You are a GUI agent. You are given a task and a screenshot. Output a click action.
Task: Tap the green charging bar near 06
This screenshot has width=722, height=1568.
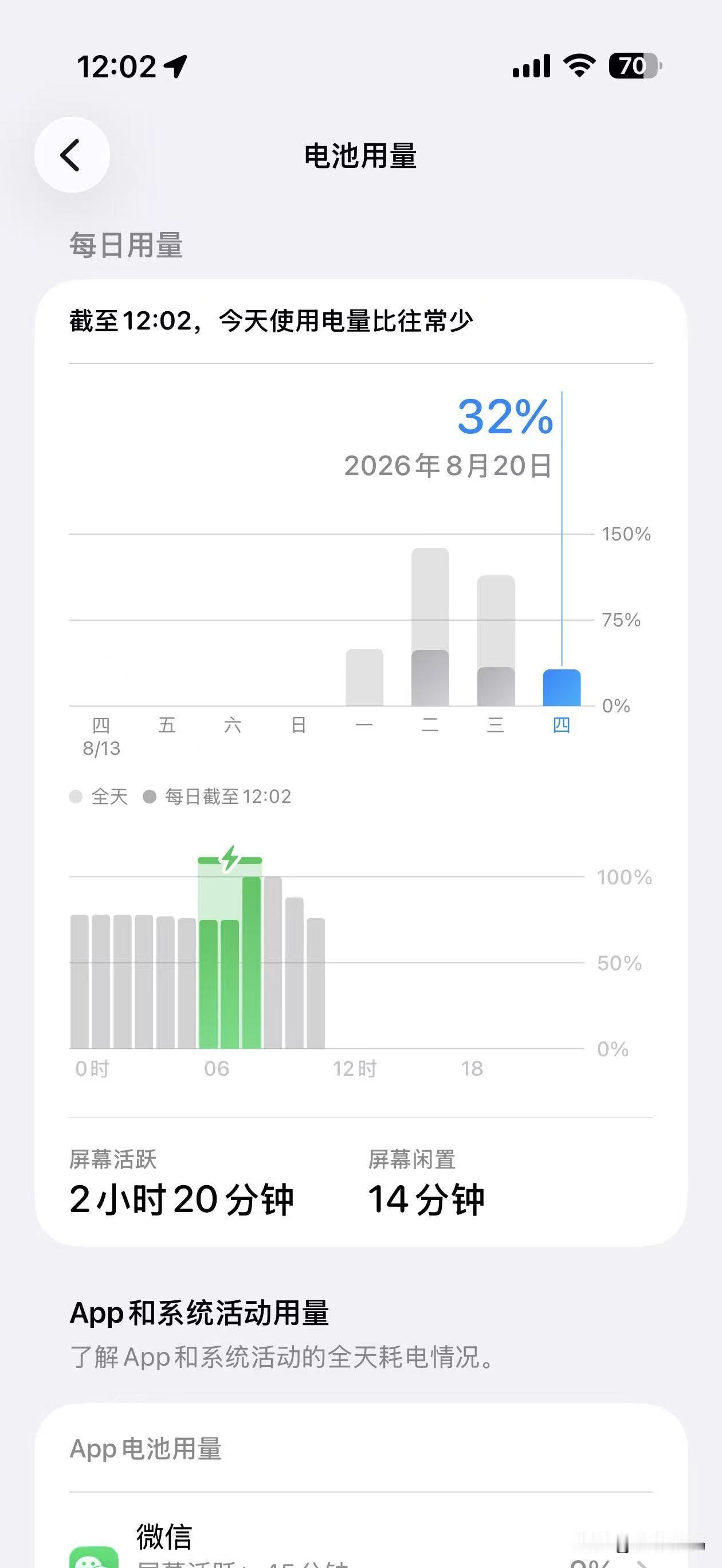pos(230,952)
